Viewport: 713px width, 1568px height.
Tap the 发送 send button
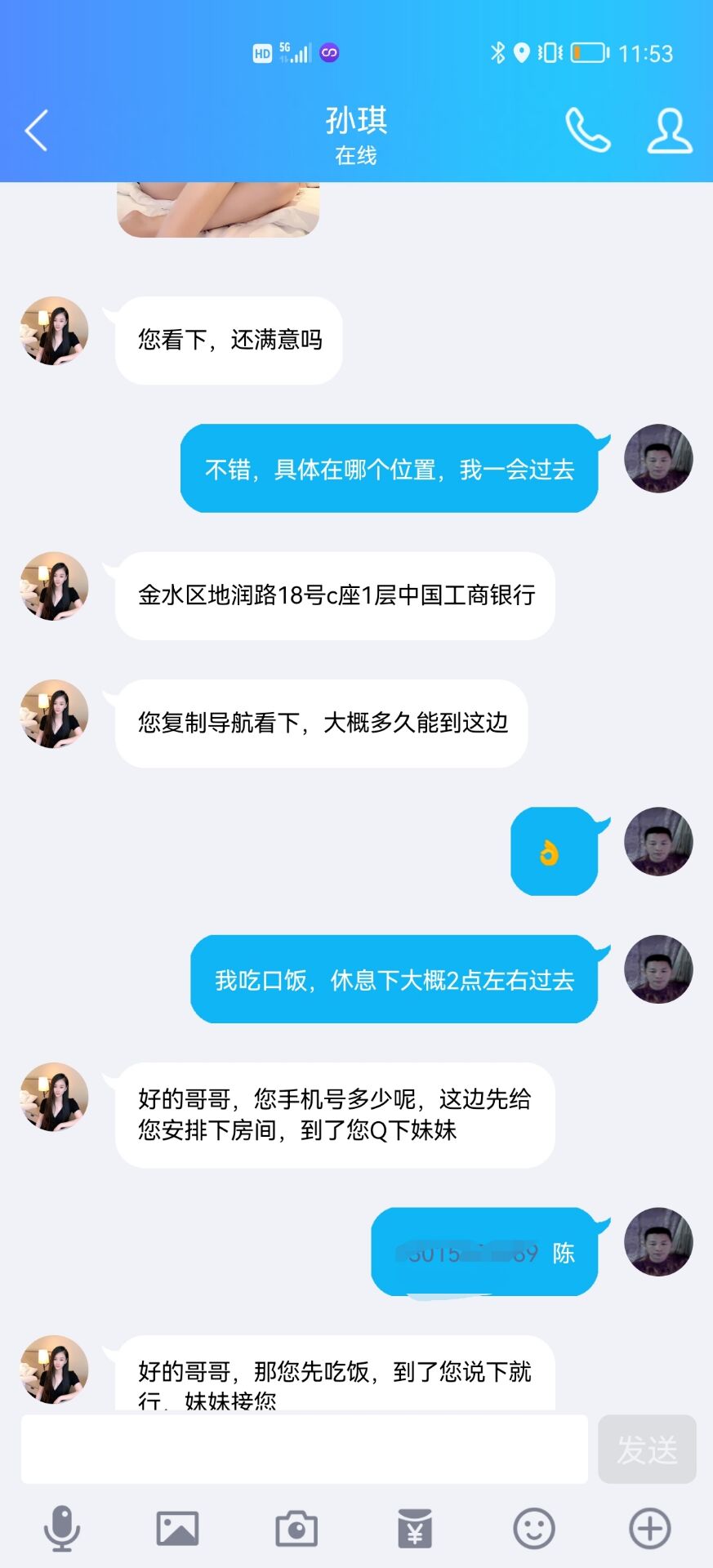coord(647,1450)
